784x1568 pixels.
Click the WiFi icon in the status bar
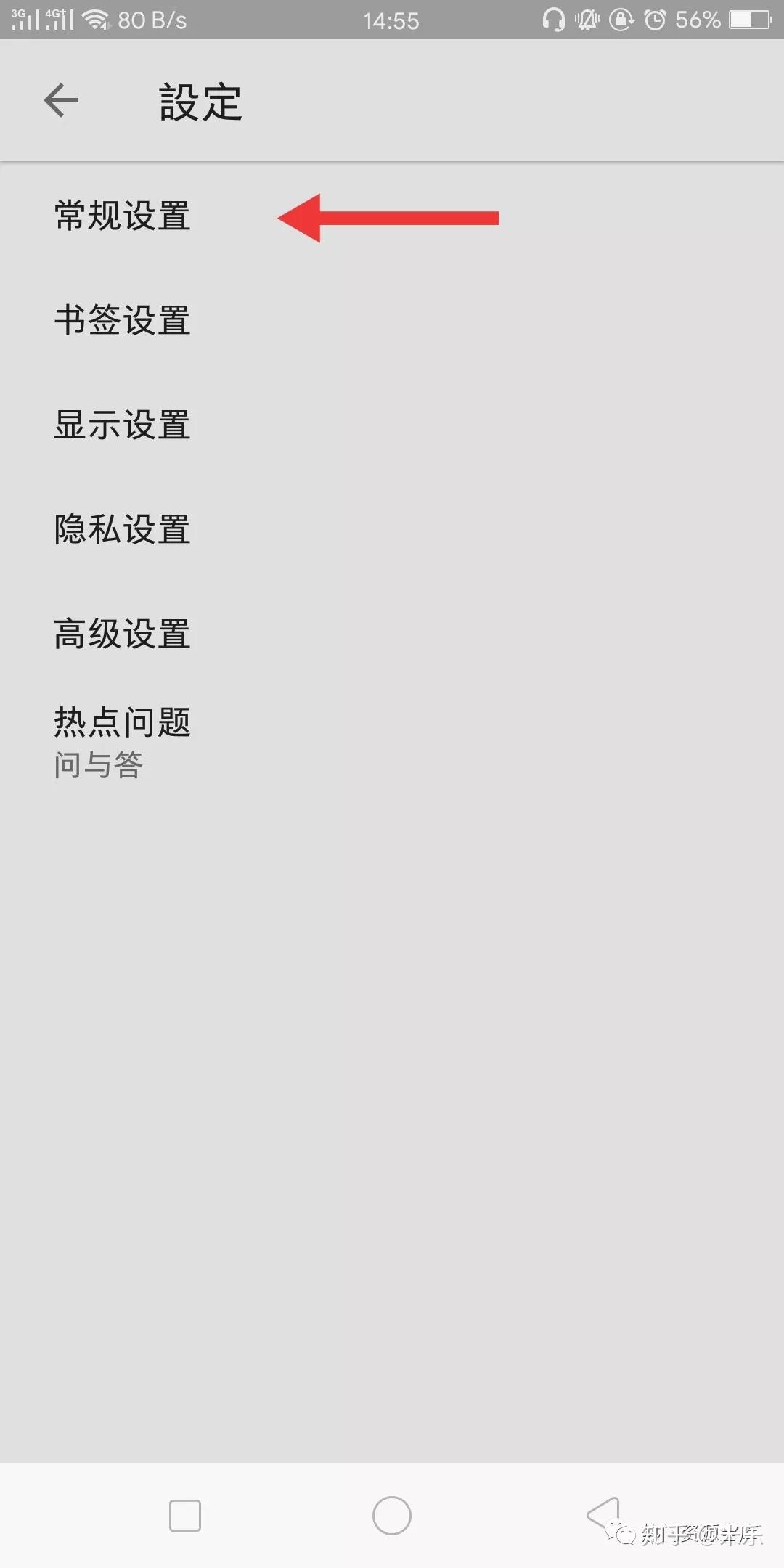pyautogui.click(x=98, y=18)
